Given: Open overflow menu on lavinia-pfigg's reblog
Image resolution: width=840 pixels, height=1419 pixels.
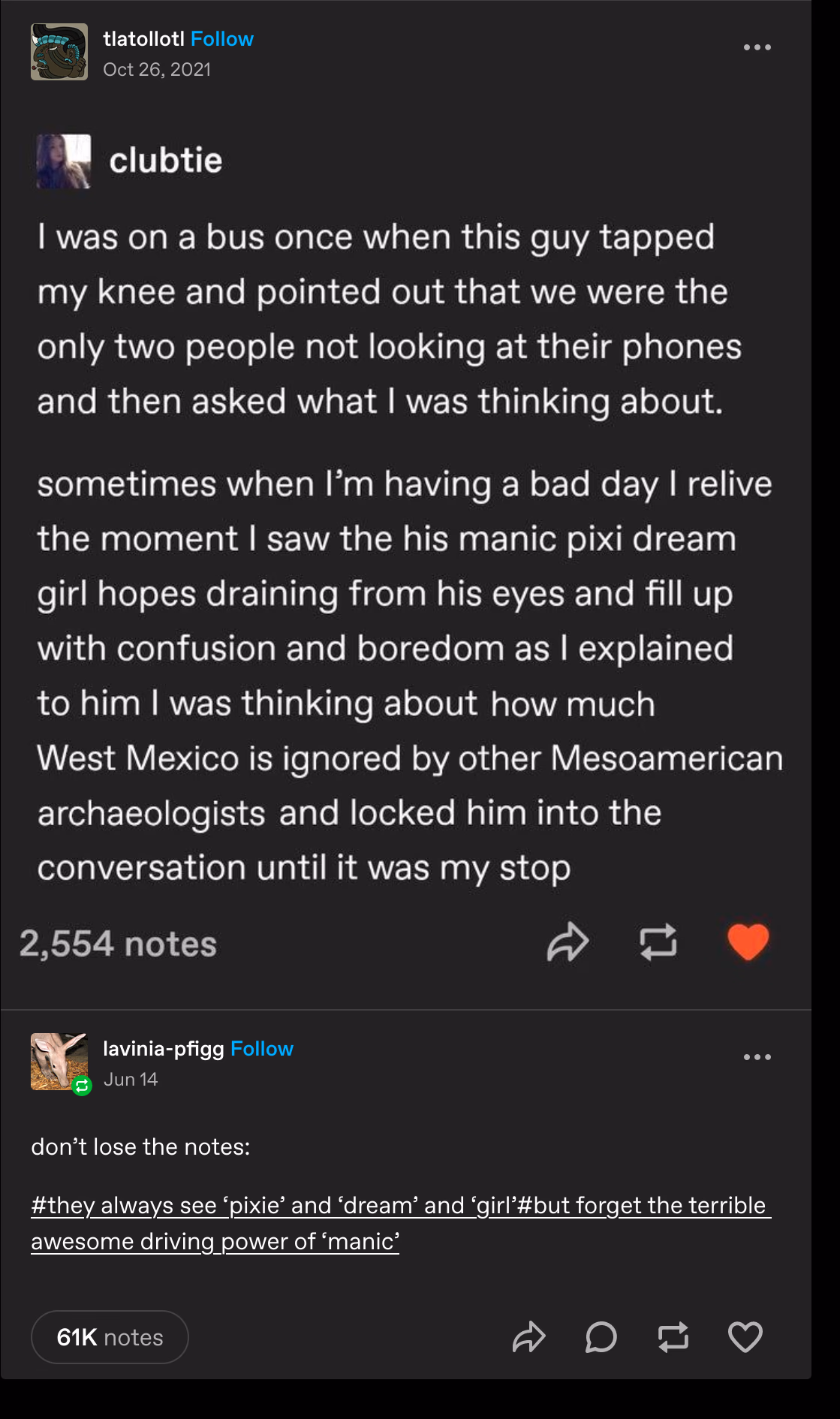Looking at the screenshot, I should pyautogui.click(x=757, y=1057).
